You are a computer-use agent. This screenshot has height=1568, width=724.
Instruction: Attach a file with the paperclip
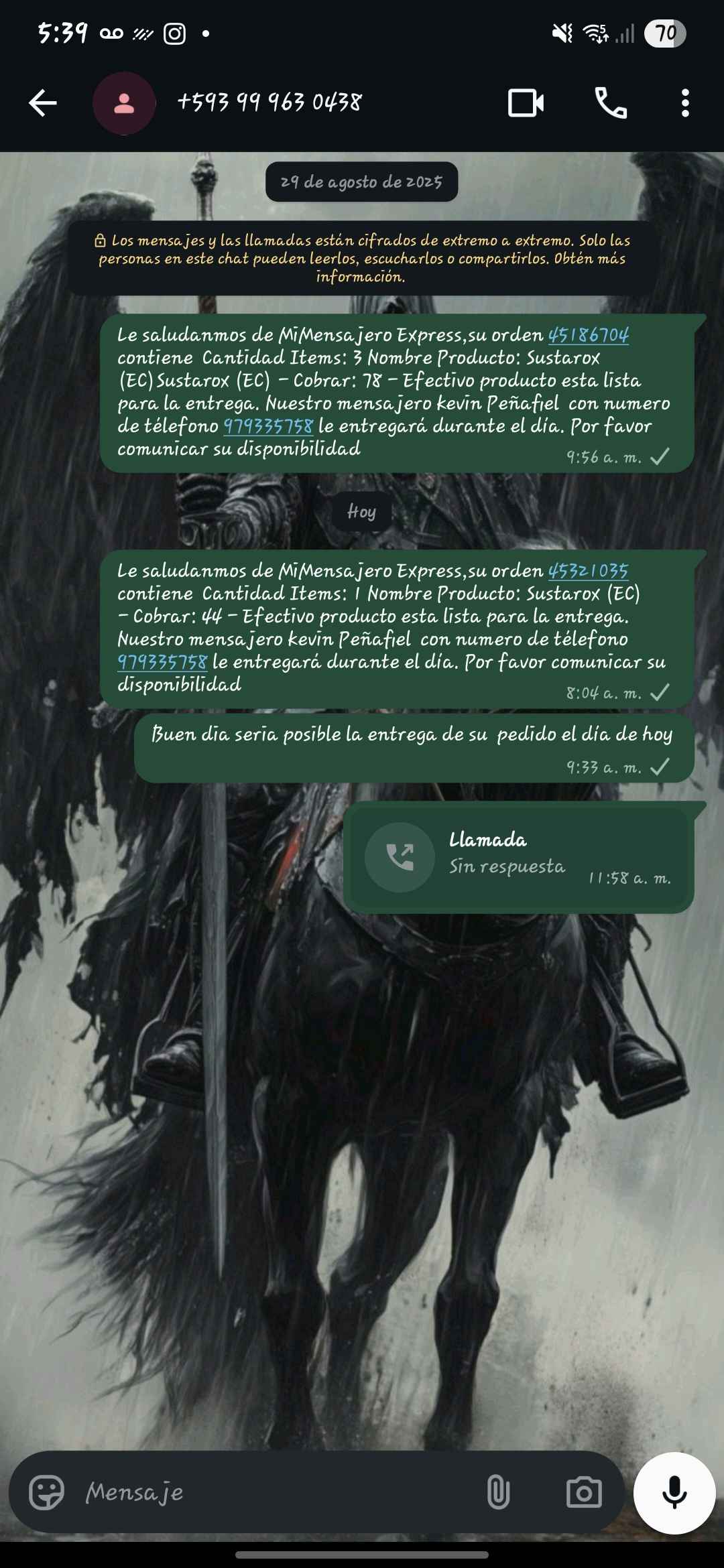[x=498, y=1492]
